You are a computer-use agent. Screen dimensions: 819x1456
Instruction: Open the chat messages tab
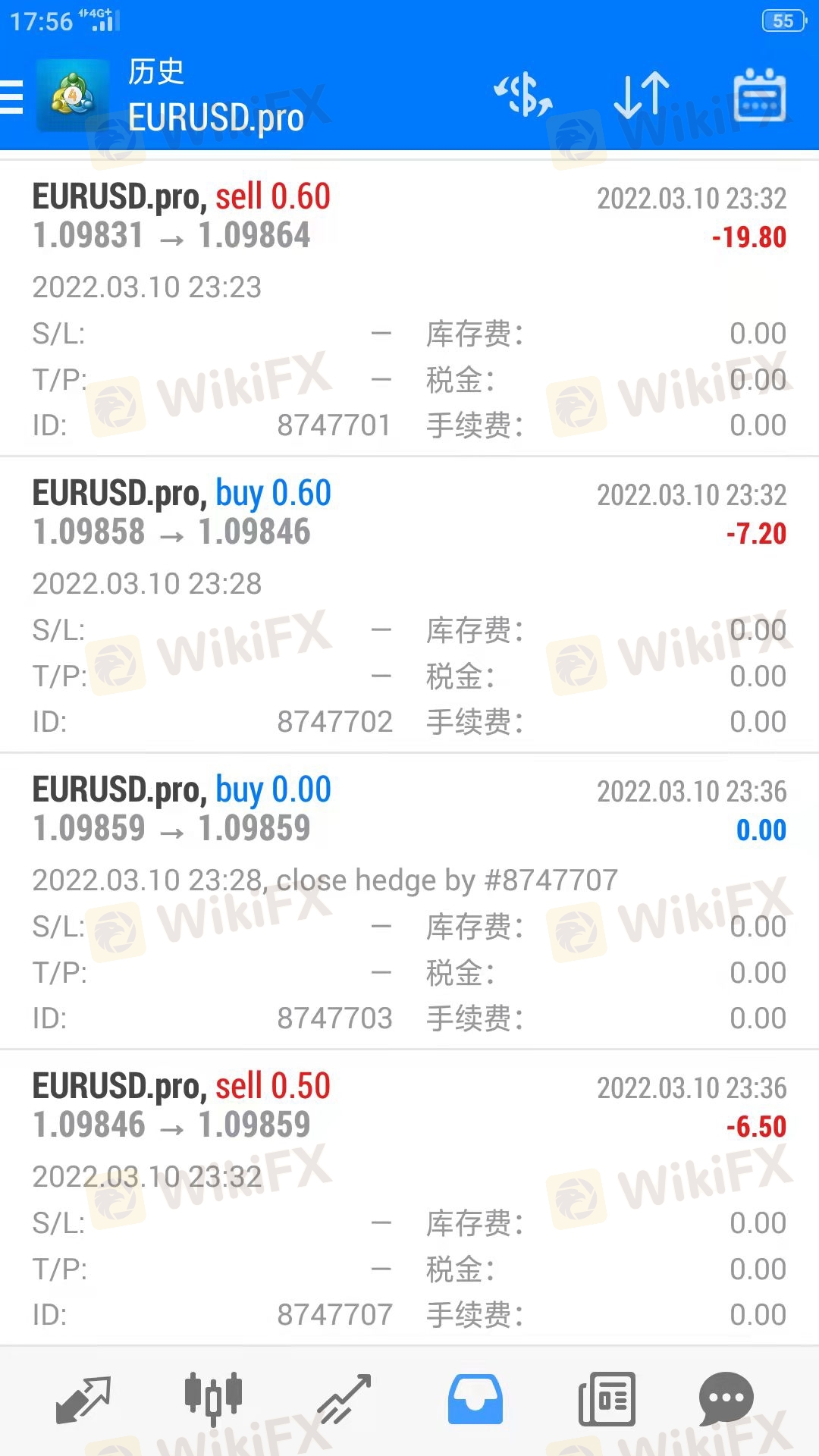[x=726, y=1399]
